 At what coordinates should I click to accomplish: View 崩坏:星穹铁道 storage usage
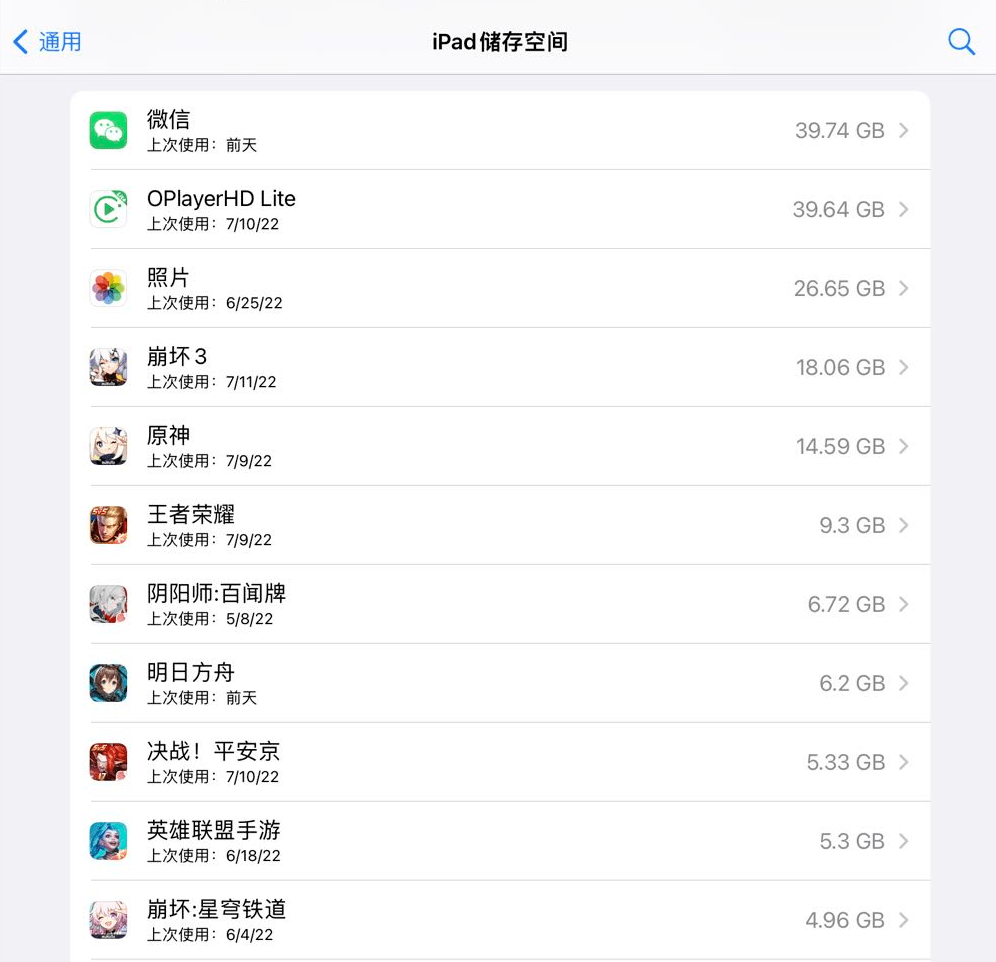click(500, 920)
